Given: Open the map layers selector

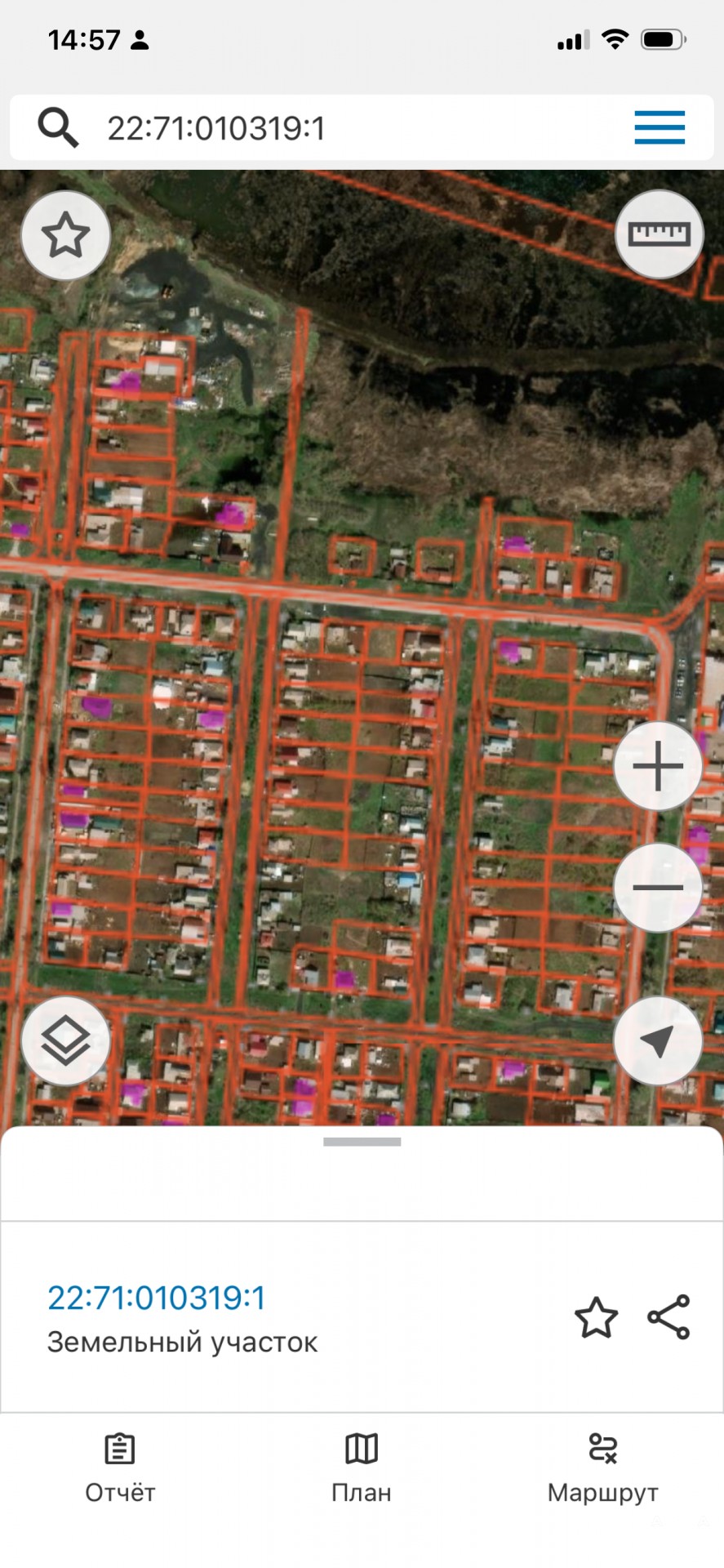Looking at the screenshot, I should (x=65, y=1041).
